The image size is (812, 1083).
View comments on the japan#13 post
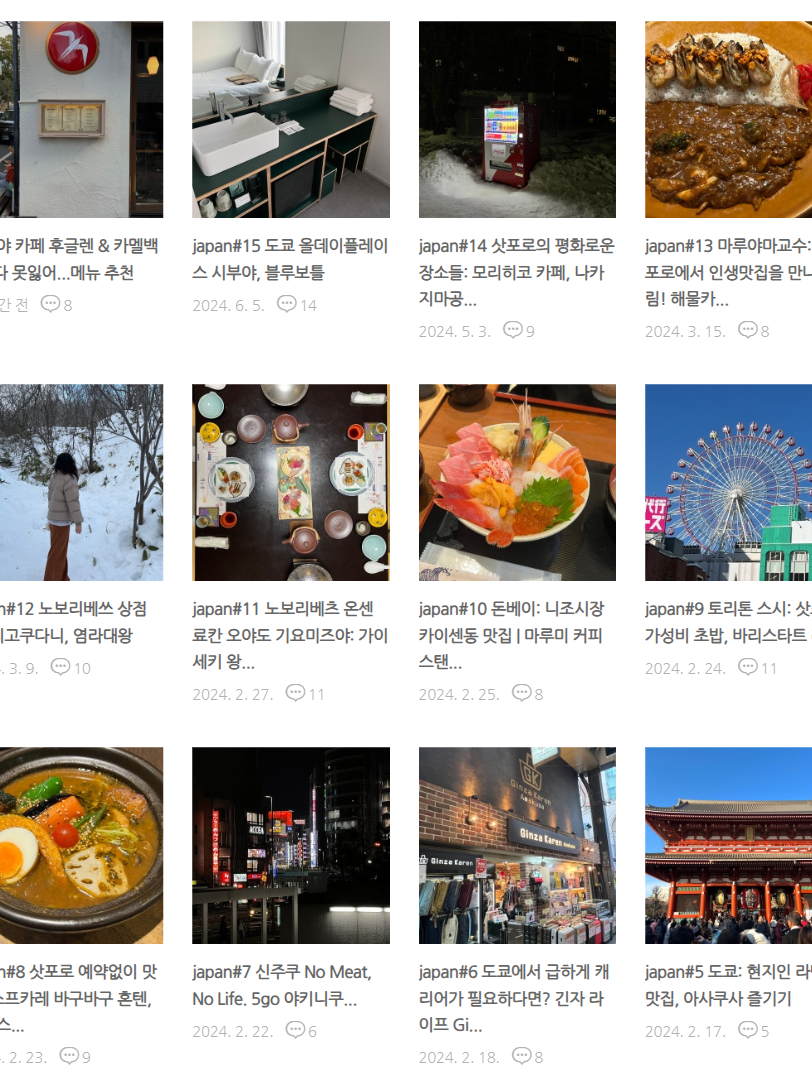coord(754,330)
